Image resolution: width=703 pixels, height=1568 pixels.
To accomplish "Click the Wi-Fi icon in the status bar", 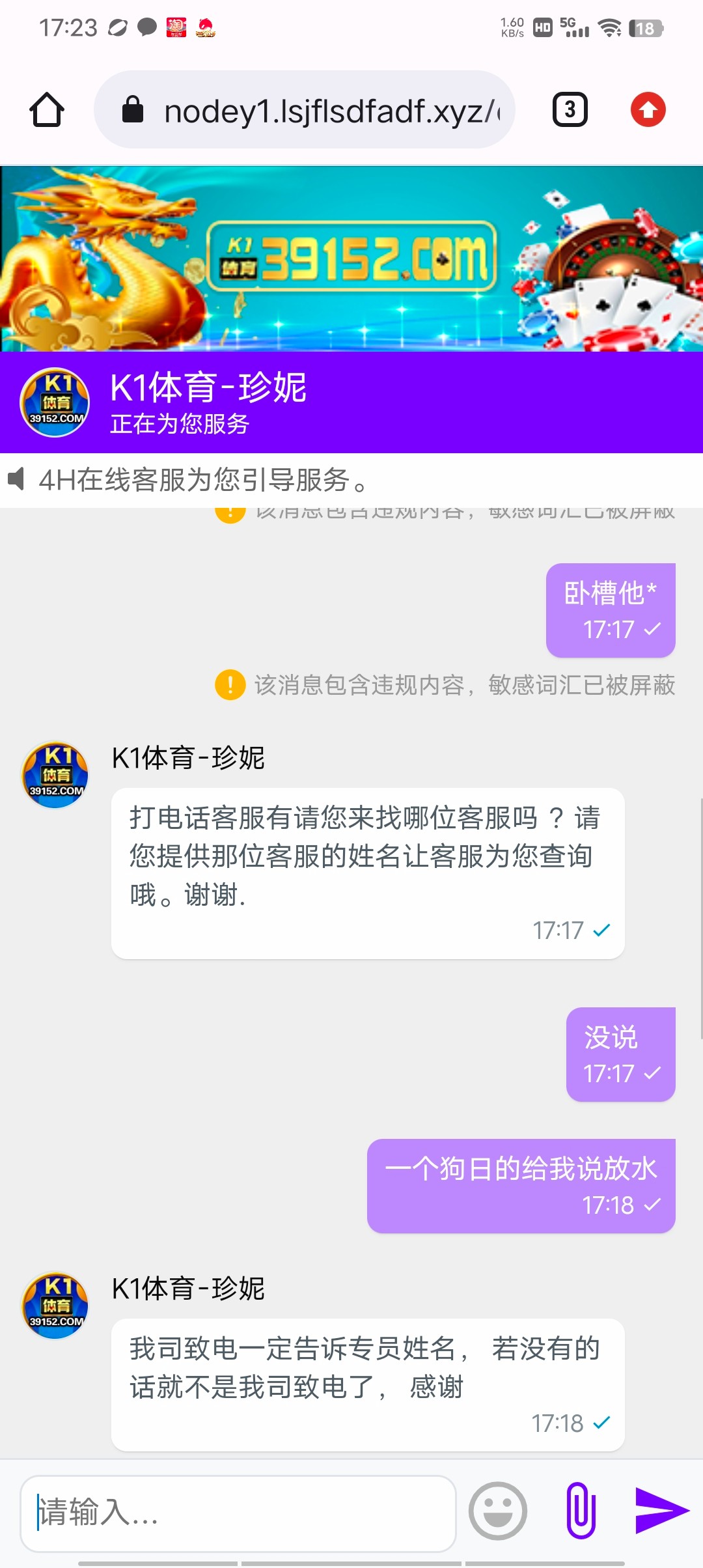I will 609,29.
